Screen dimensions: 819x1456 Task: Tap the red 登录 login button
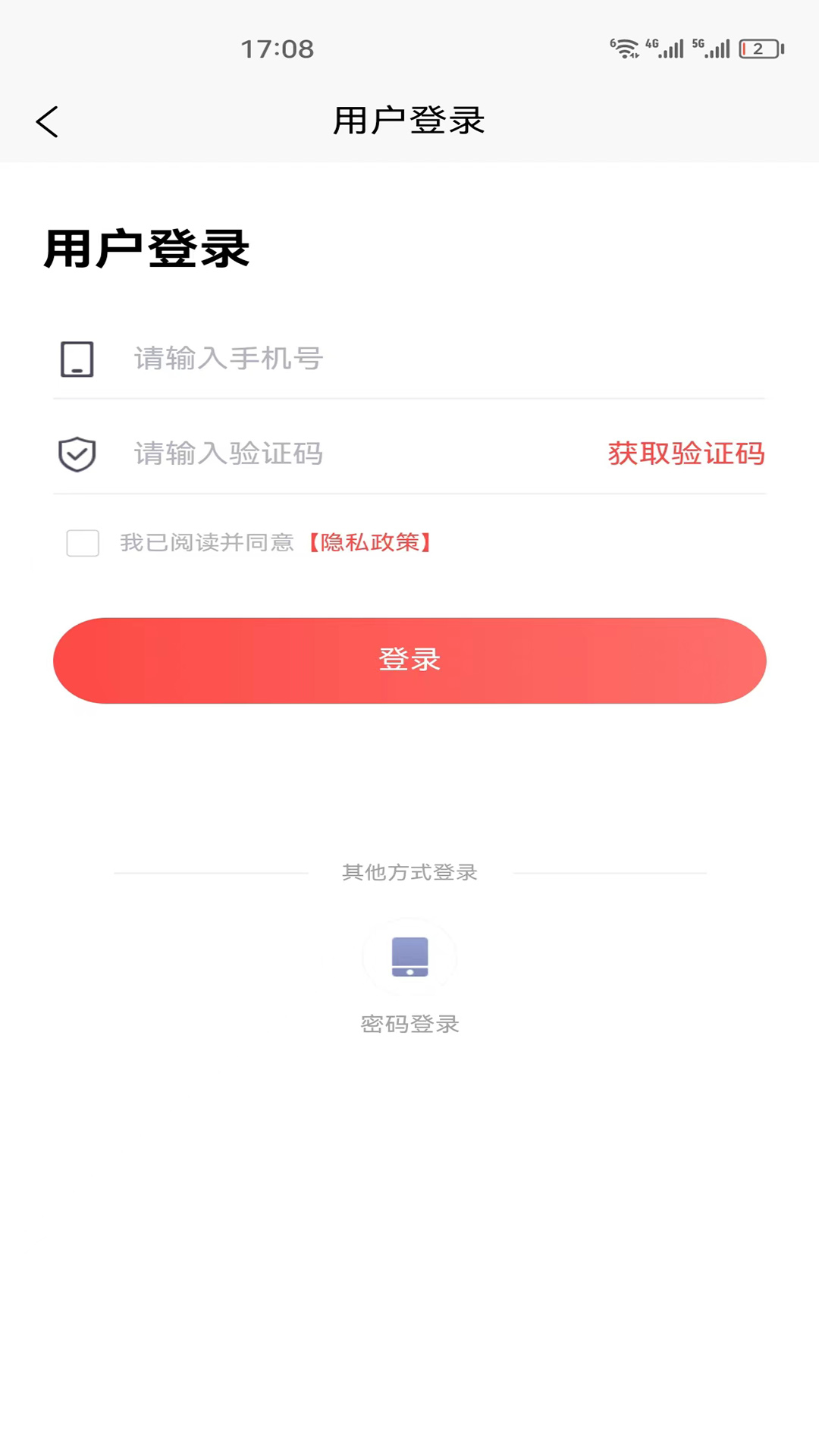coord(409,661)
